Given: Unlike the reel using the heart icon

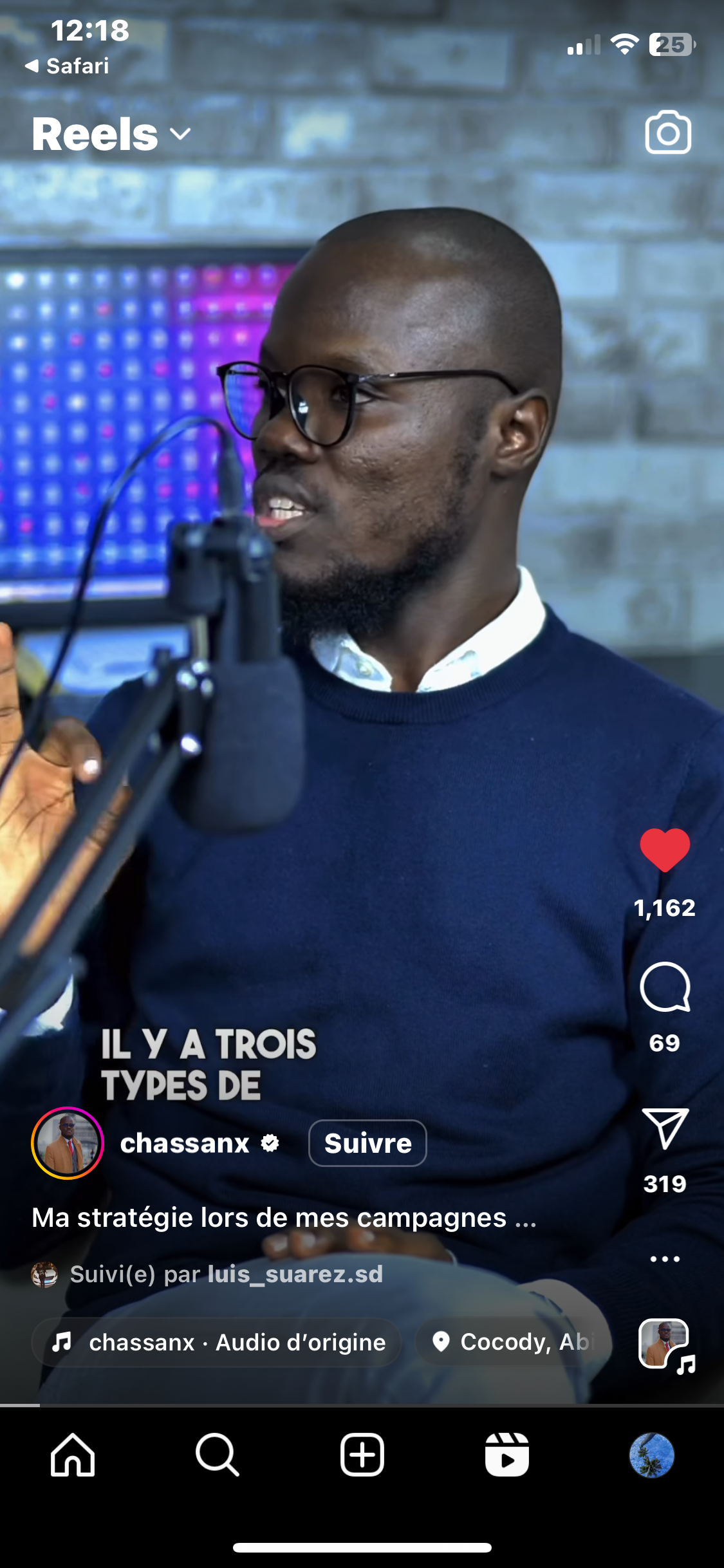Looking at the screenshot, I should tap(665, 850).
